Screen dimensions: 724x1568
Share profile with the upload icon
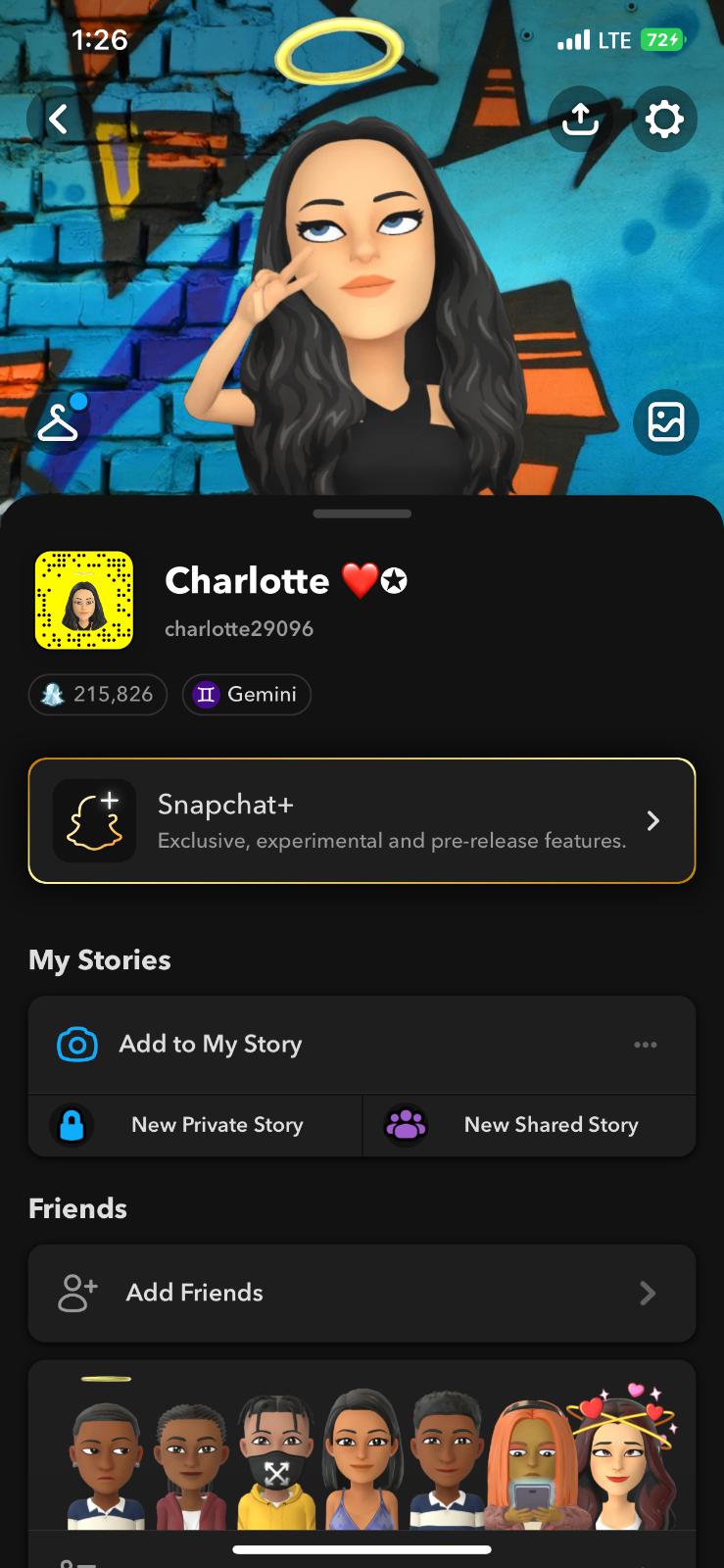click(580, 120)
